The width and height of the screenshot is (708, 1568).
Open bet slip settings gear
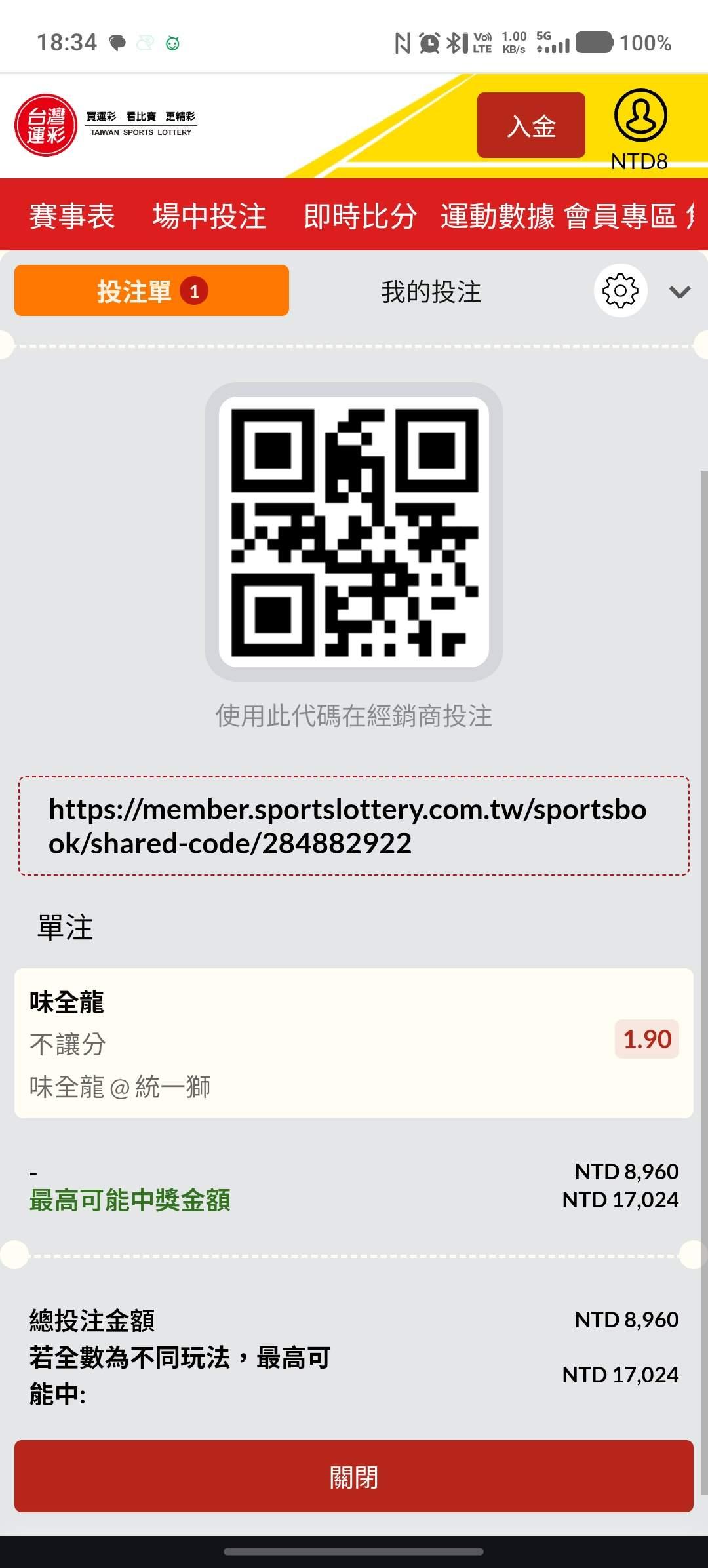coord(620,290)
